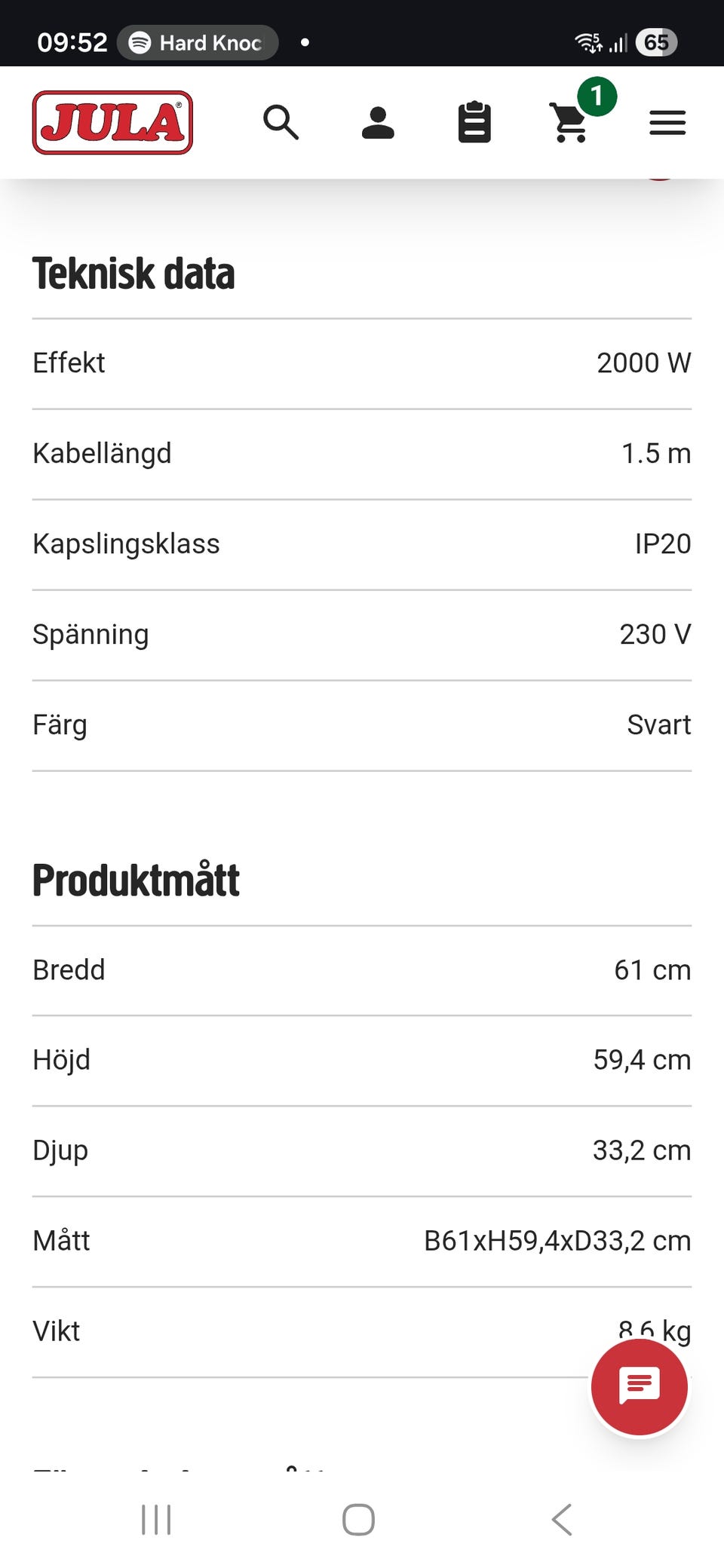Open the account profile icon
Screen dimensions: 724x1568
click(378, 123)
